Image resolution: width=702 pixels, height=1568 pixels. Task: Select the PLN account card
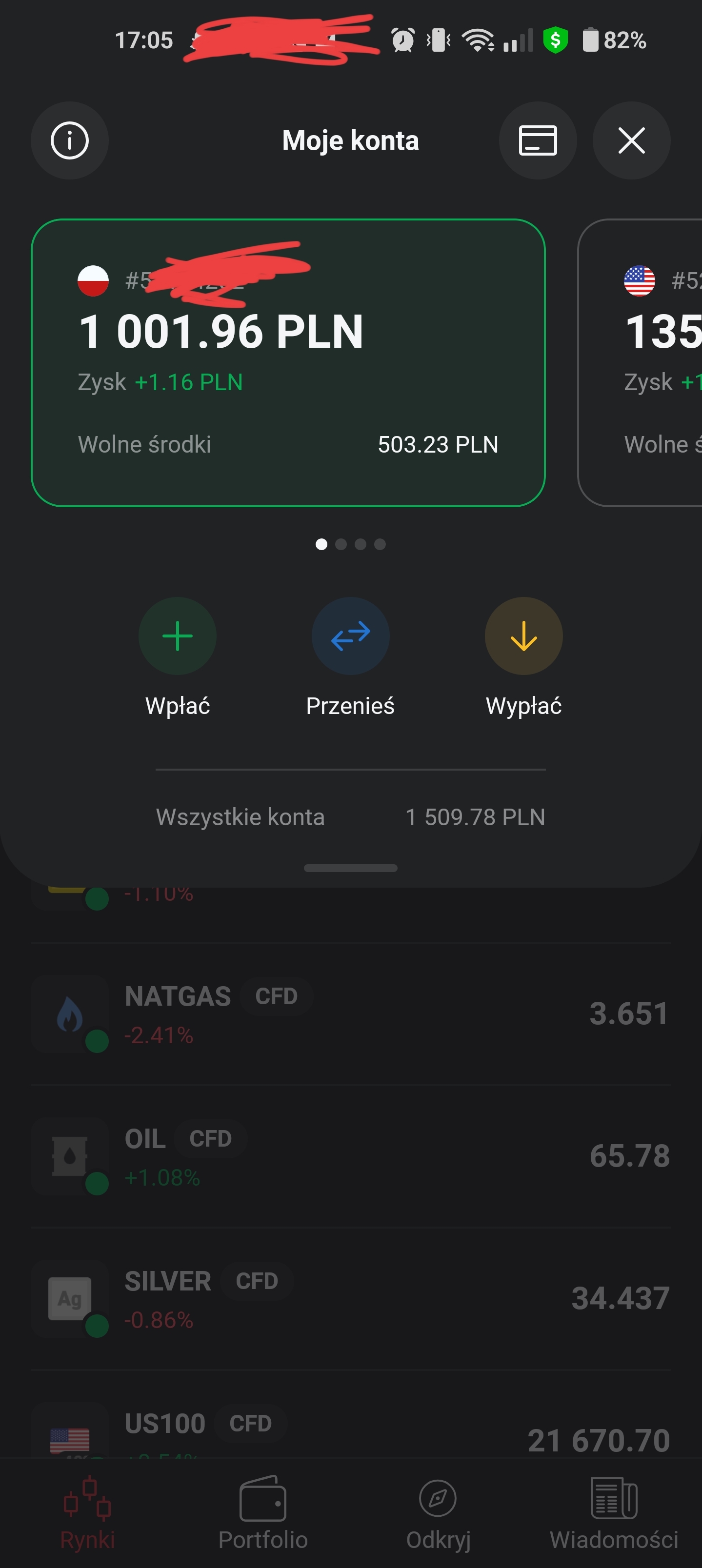[x=287, y=363]
